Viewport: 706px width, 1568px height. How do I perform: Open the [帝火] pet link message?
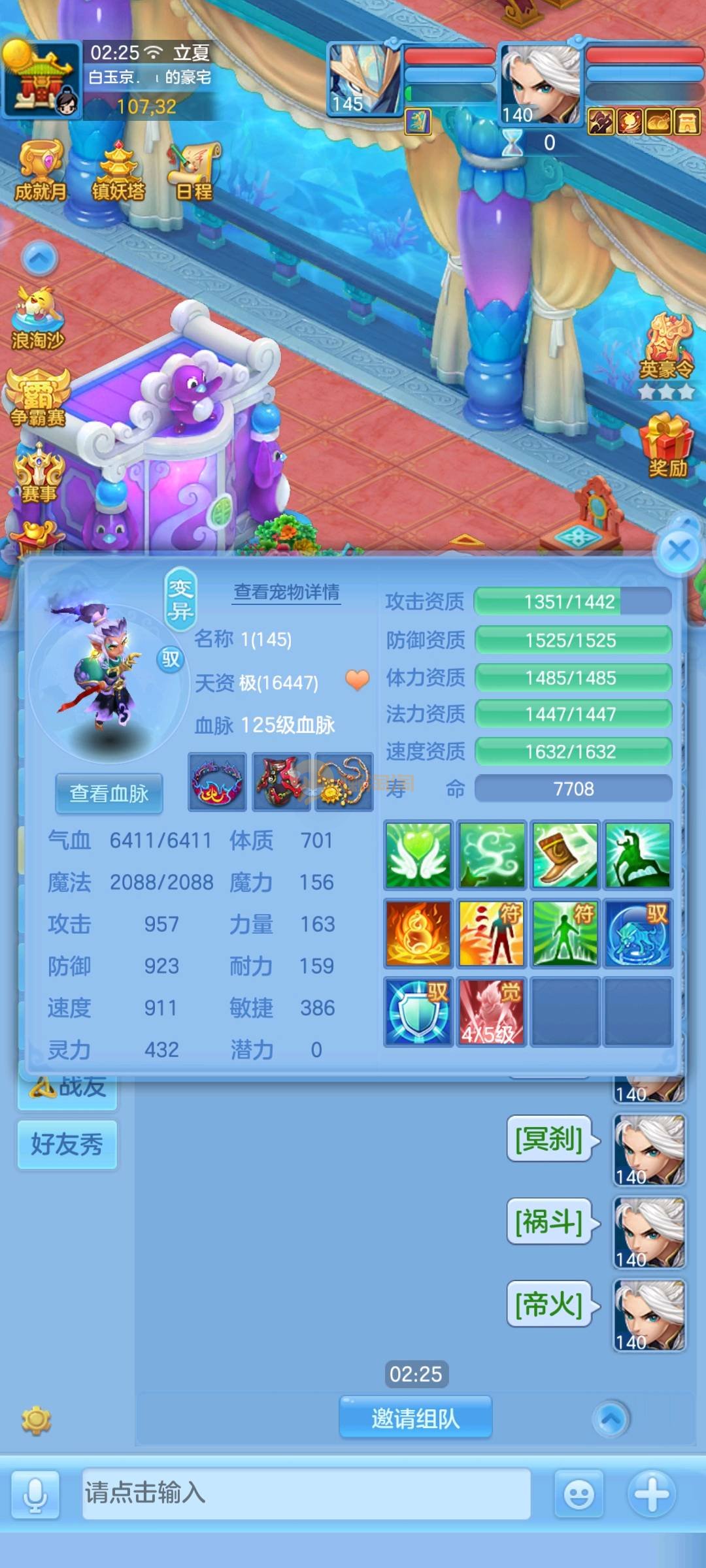point(549,1305)
